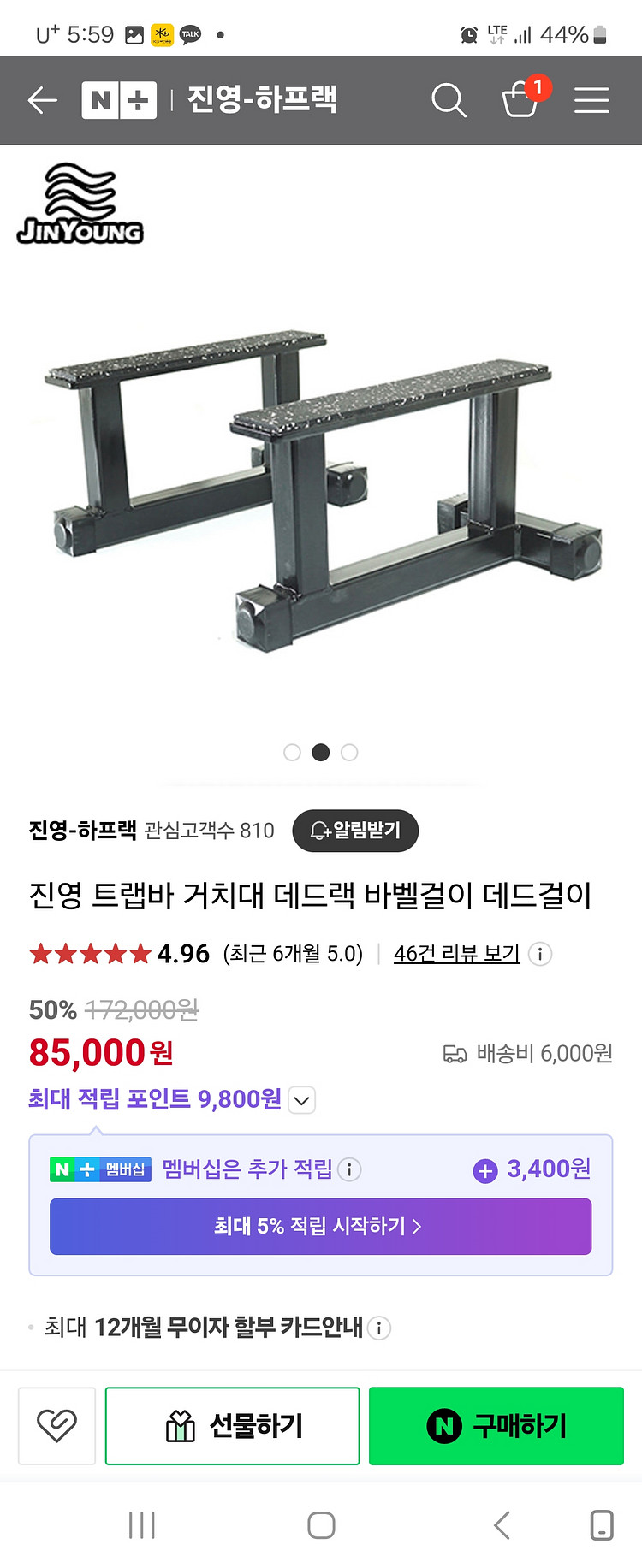This screenshot has width=642, height=1568.
Task: Tap the info icon beside review link
Action: pos(540,954)
